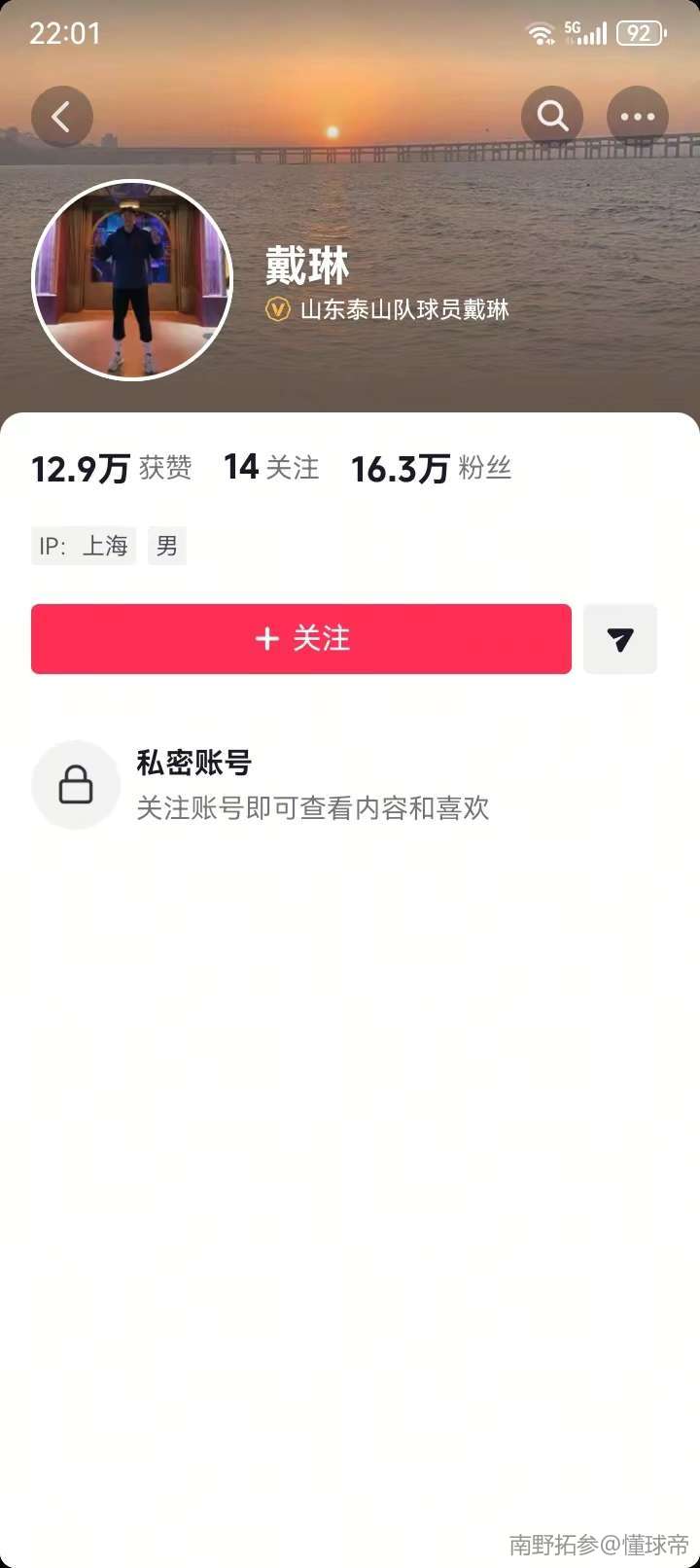Viewport: 700px width, 1568px height.
Task: Go back using the top-left arrow
Action: [x=61, y=118]
